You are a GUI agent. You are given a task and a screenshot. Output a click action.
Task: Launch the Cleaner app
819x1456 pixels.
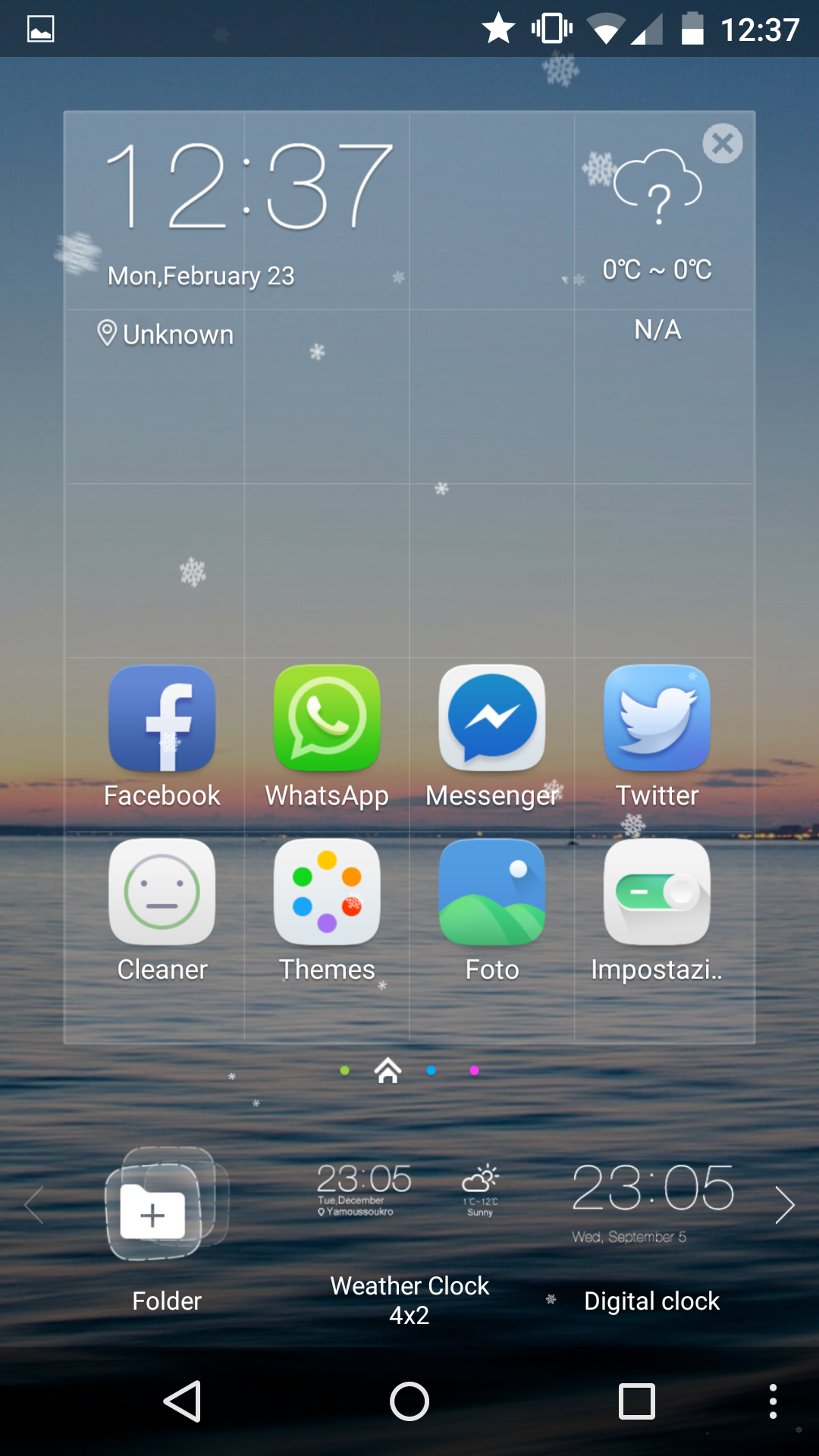[162, 893]
